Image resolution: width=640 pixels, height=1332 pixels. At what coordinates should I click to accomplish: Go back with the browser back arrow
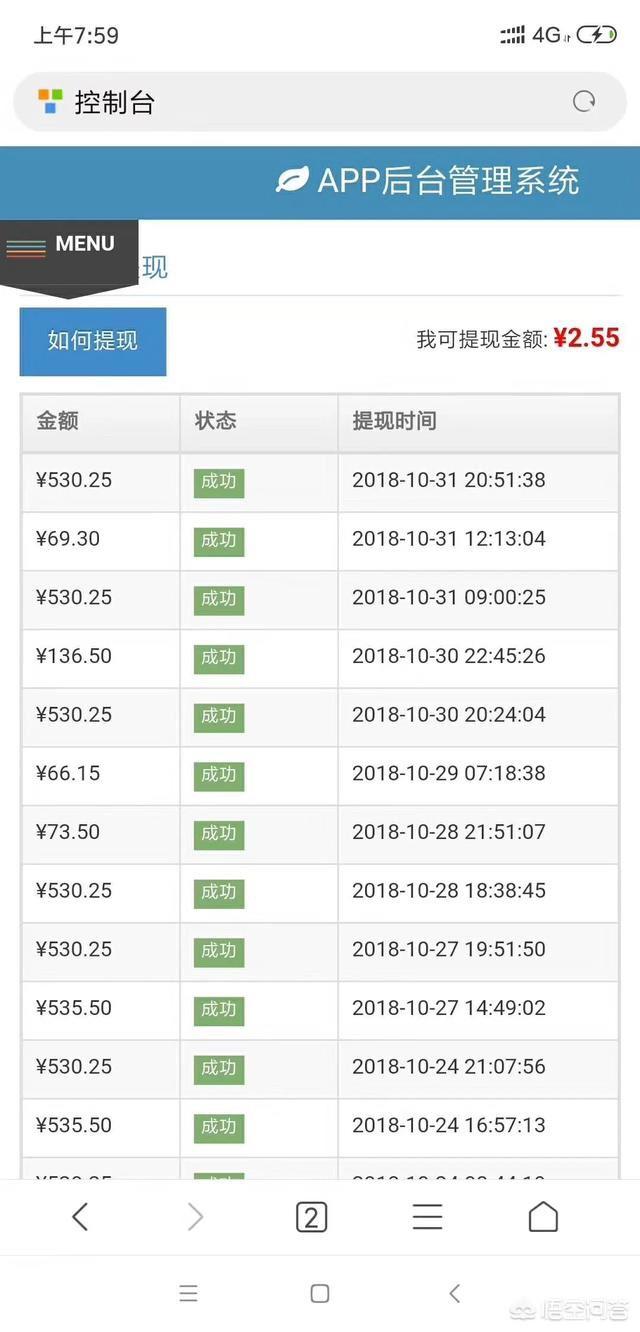[x=81, y=1217]
